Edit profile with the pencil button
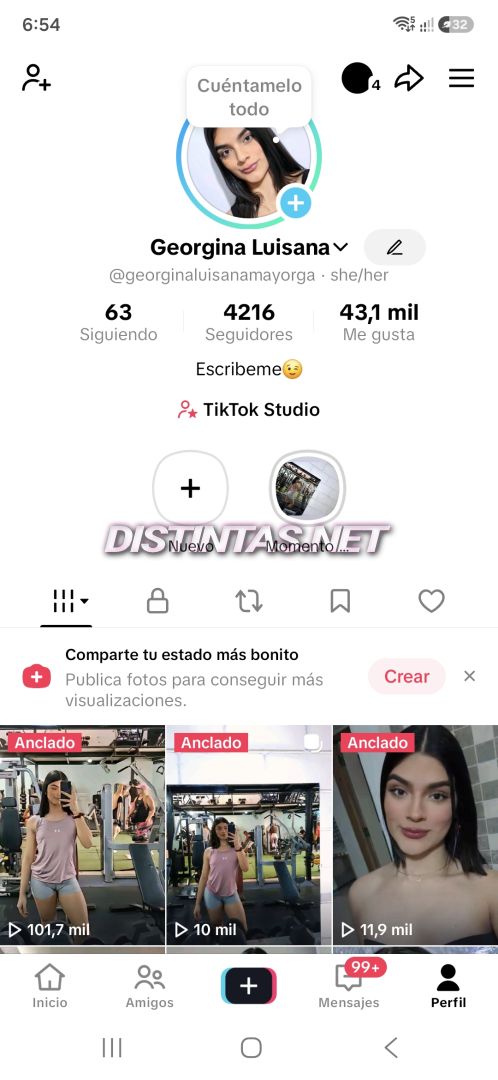The width and height of the screenshot is (498, 1080). click(395, 247)
